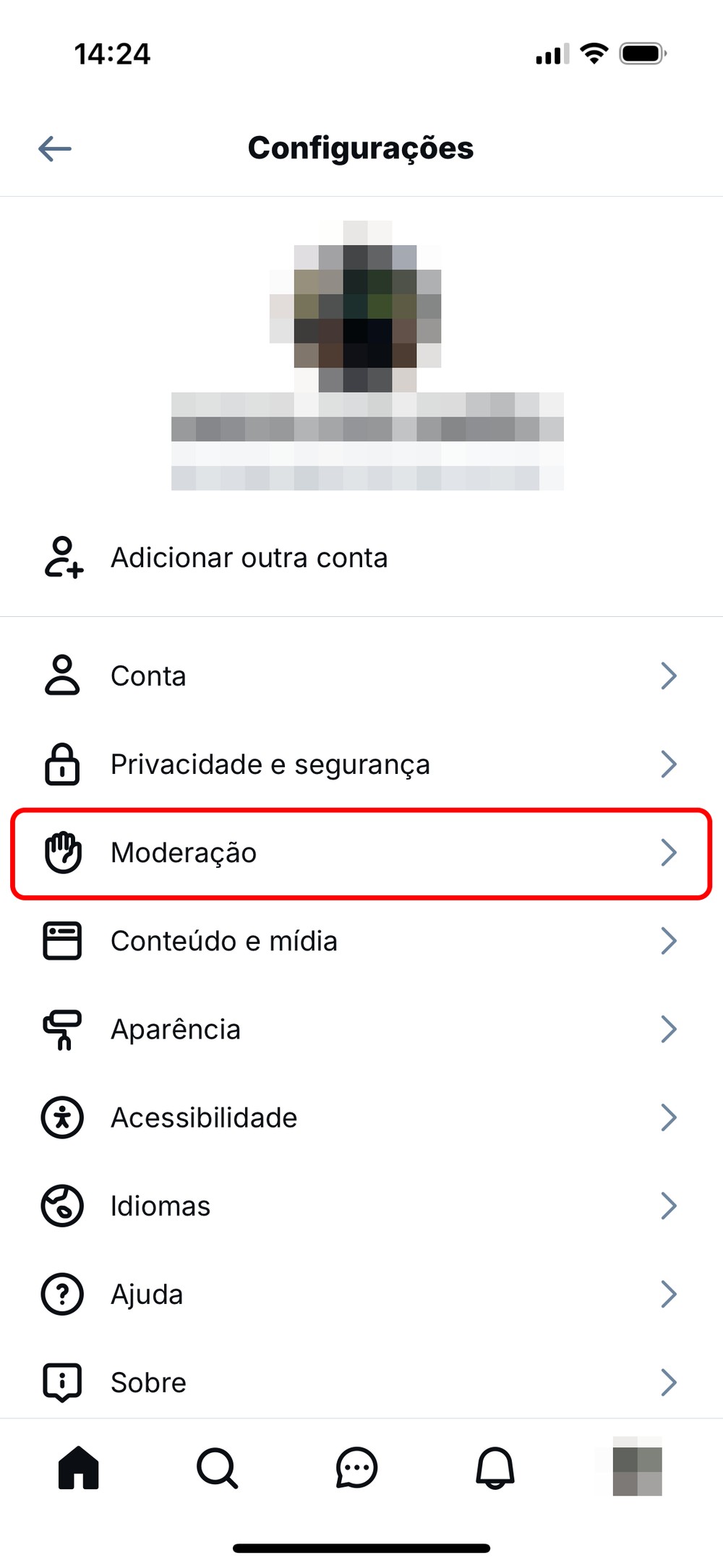
Task: Open Acessibilidade settings
Action: [361, 1117]
